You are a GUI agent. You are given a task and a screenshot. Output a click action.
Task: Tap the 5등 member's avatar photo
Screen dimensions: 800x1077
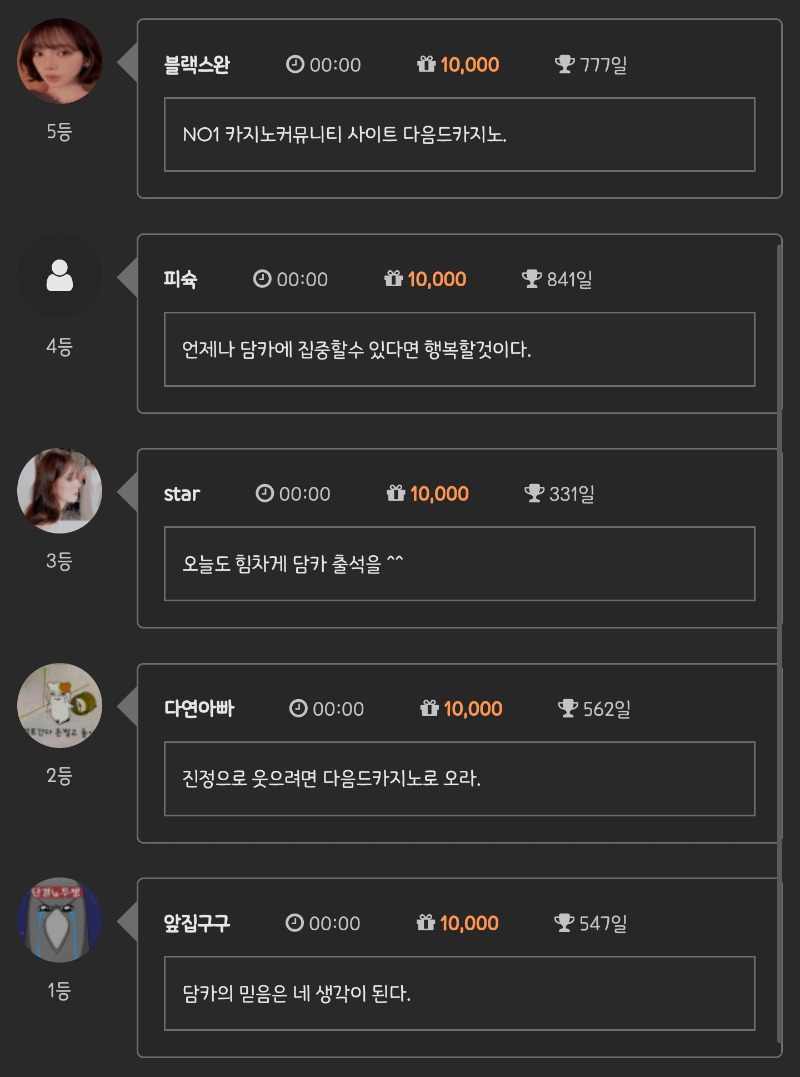[60, 61]
